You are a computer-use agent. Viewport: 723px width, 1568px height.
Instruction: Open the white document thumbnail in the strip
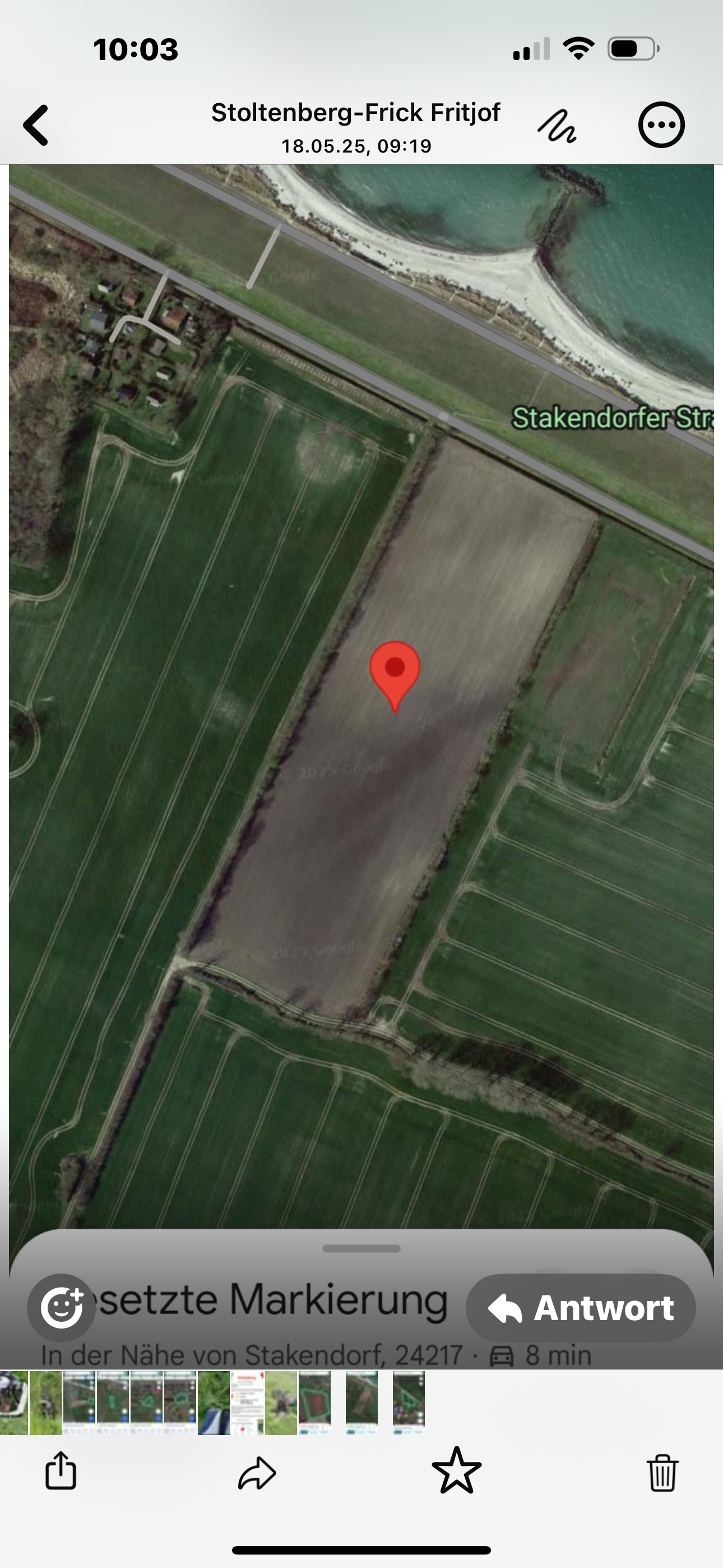pyautogui.click(x=247, y=1403)
